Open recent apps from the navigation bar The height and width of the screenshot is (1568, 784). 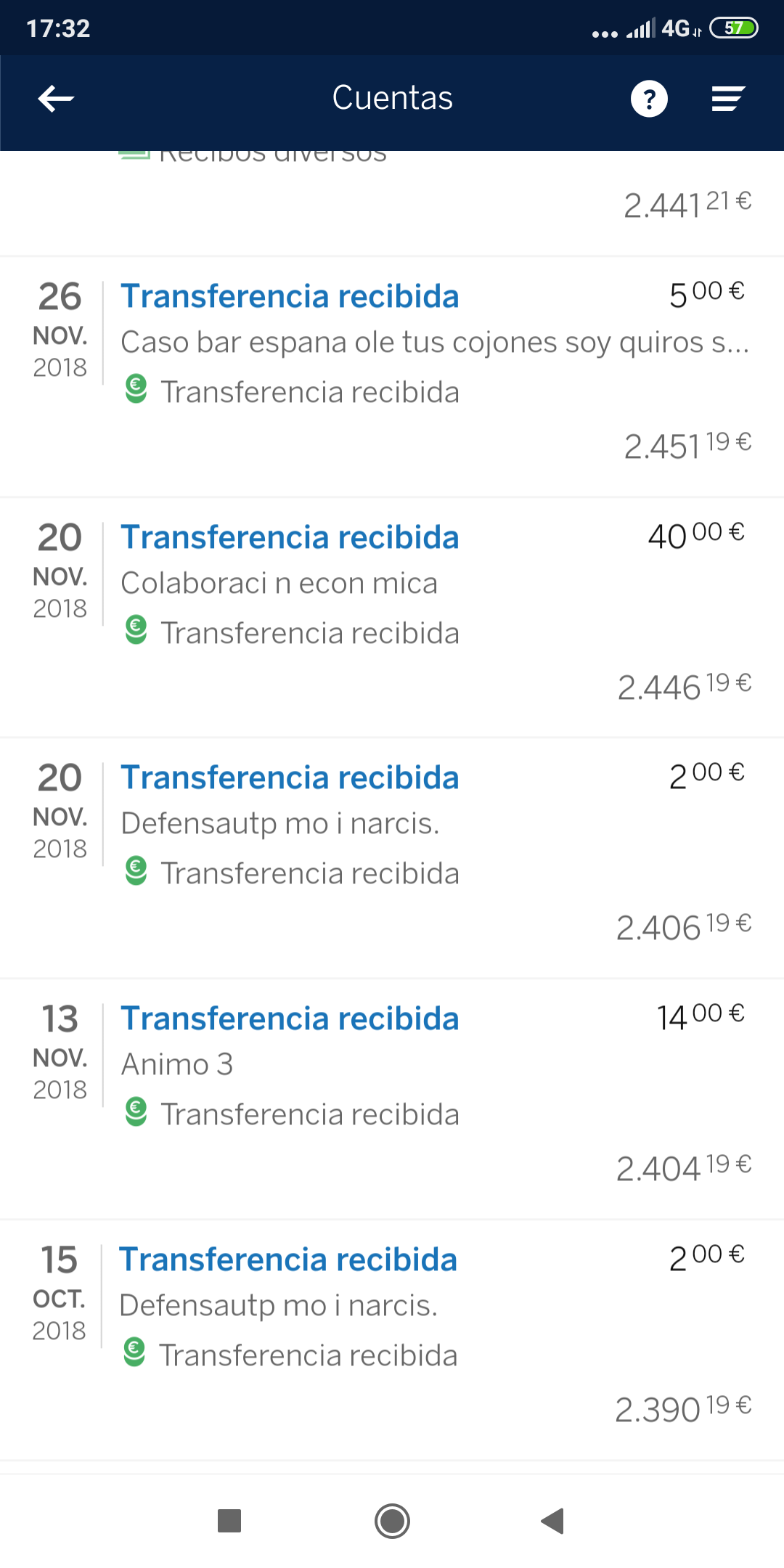tap(229, 1521)
